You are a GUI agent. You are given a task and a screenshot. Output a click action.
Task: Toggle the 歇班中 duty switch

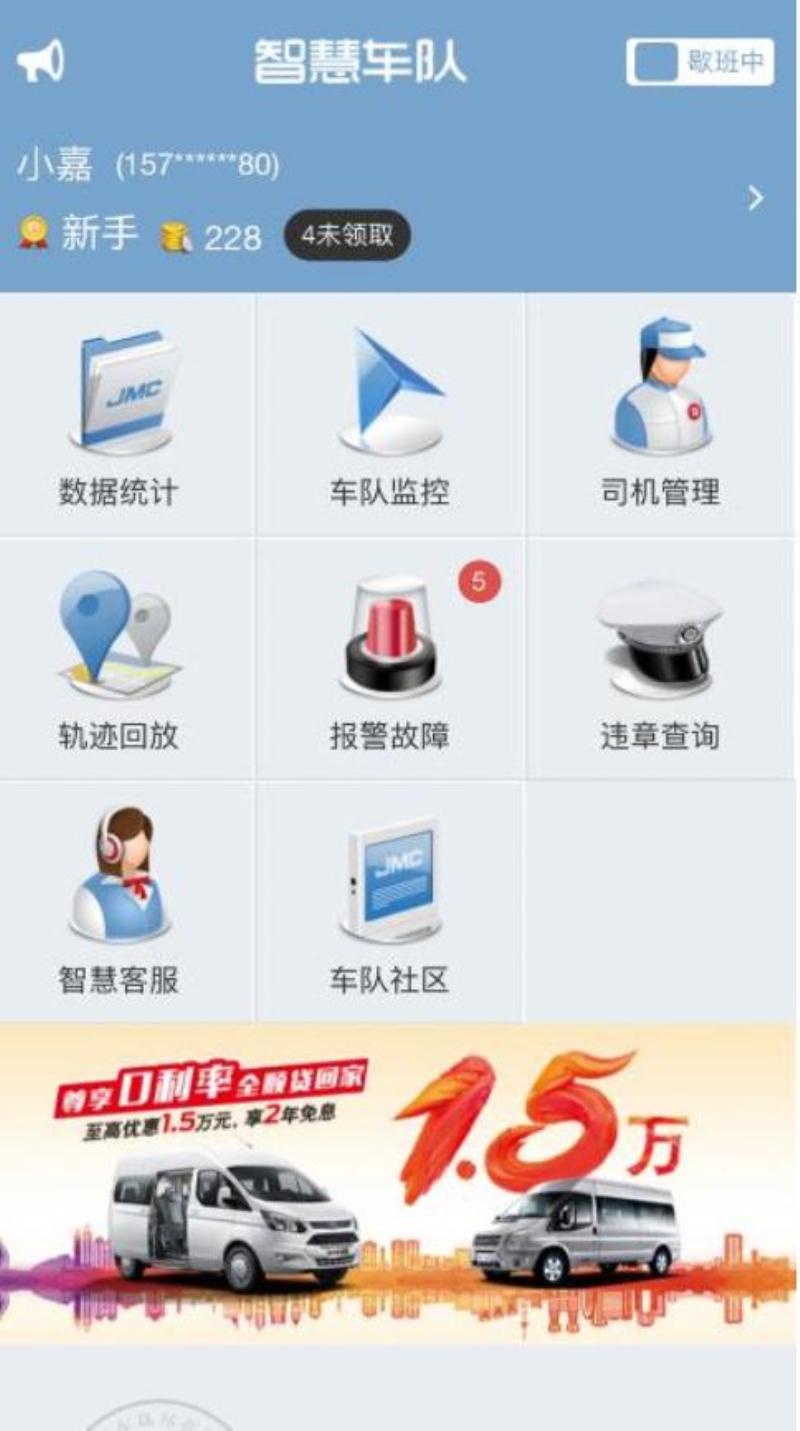(x=700, y=62)
